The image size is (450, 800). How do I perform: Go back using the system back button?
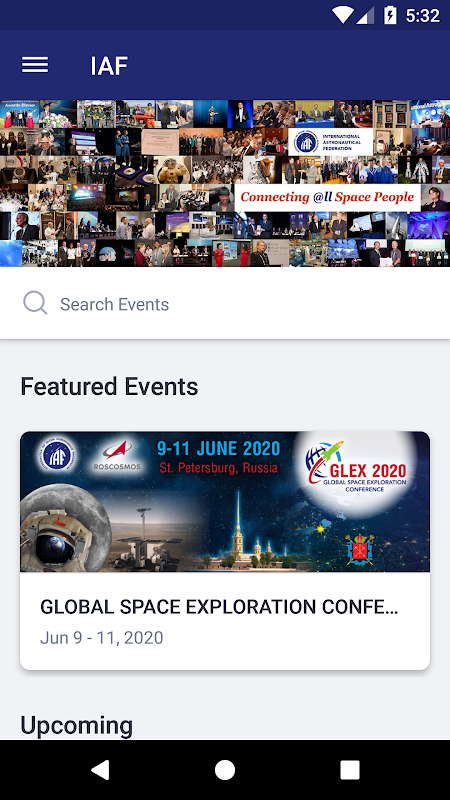[100, 770]
